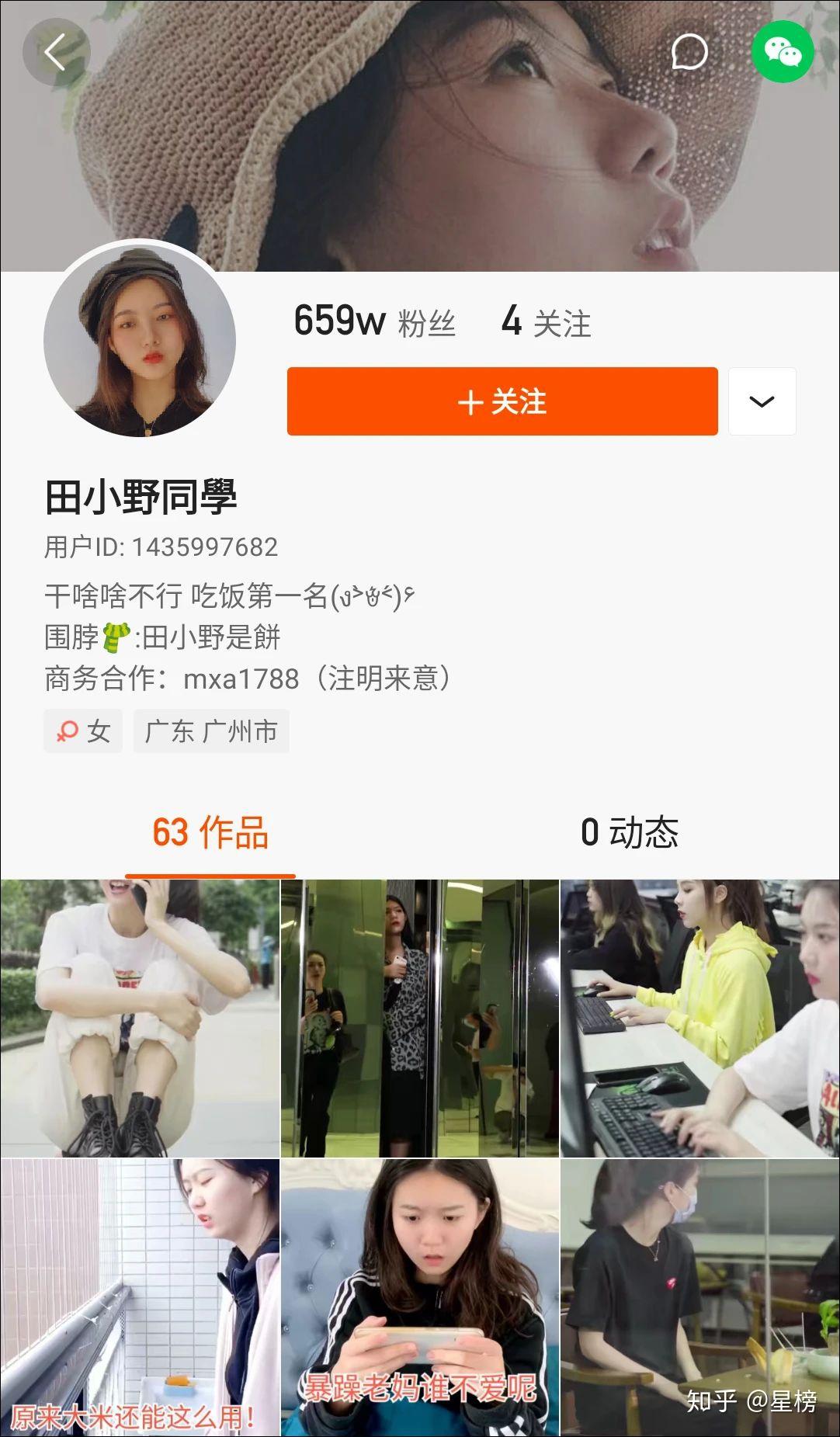Select the 女 gender tag

click(83, 730)
